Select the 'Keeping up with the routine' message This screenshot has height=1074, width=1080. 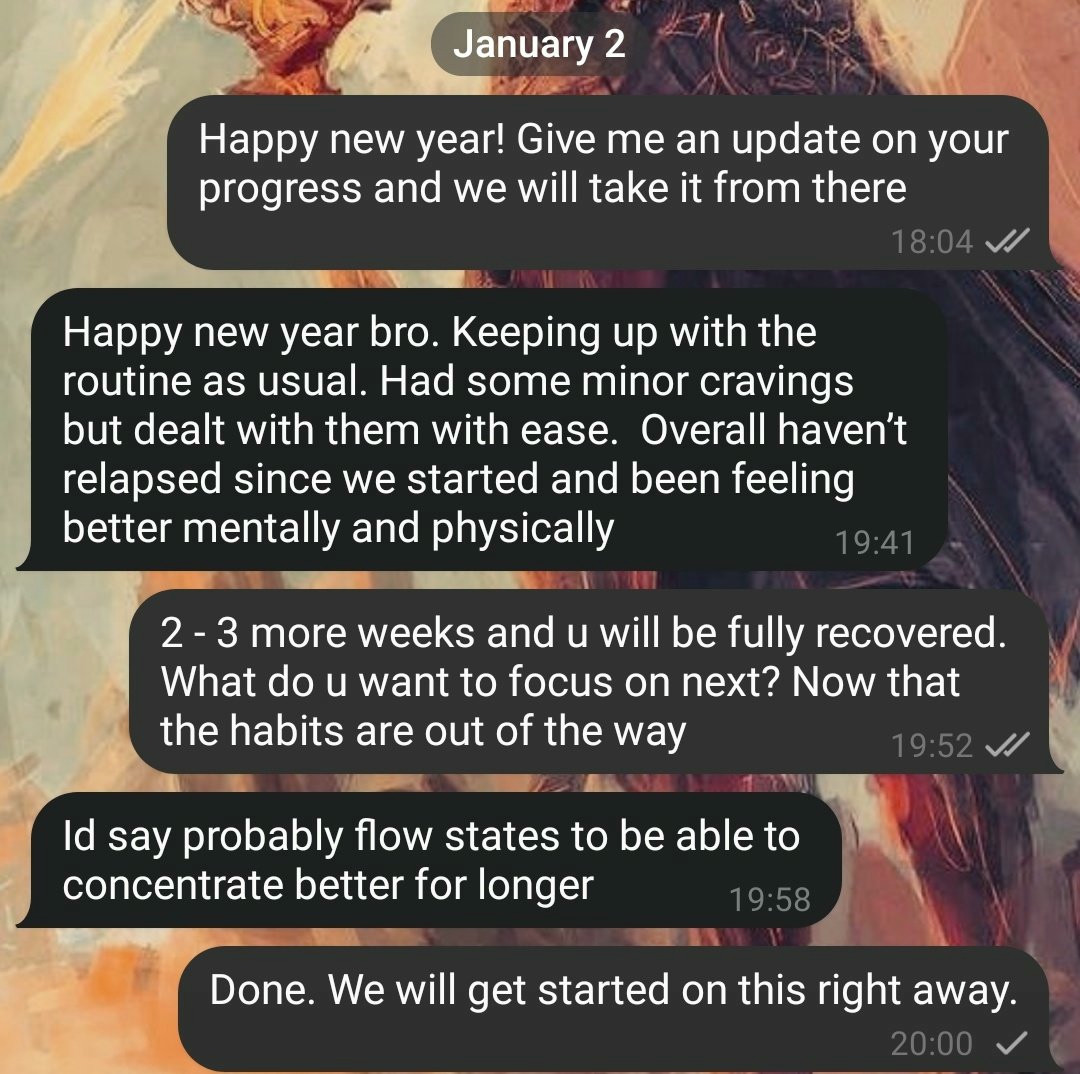(484, 430)
